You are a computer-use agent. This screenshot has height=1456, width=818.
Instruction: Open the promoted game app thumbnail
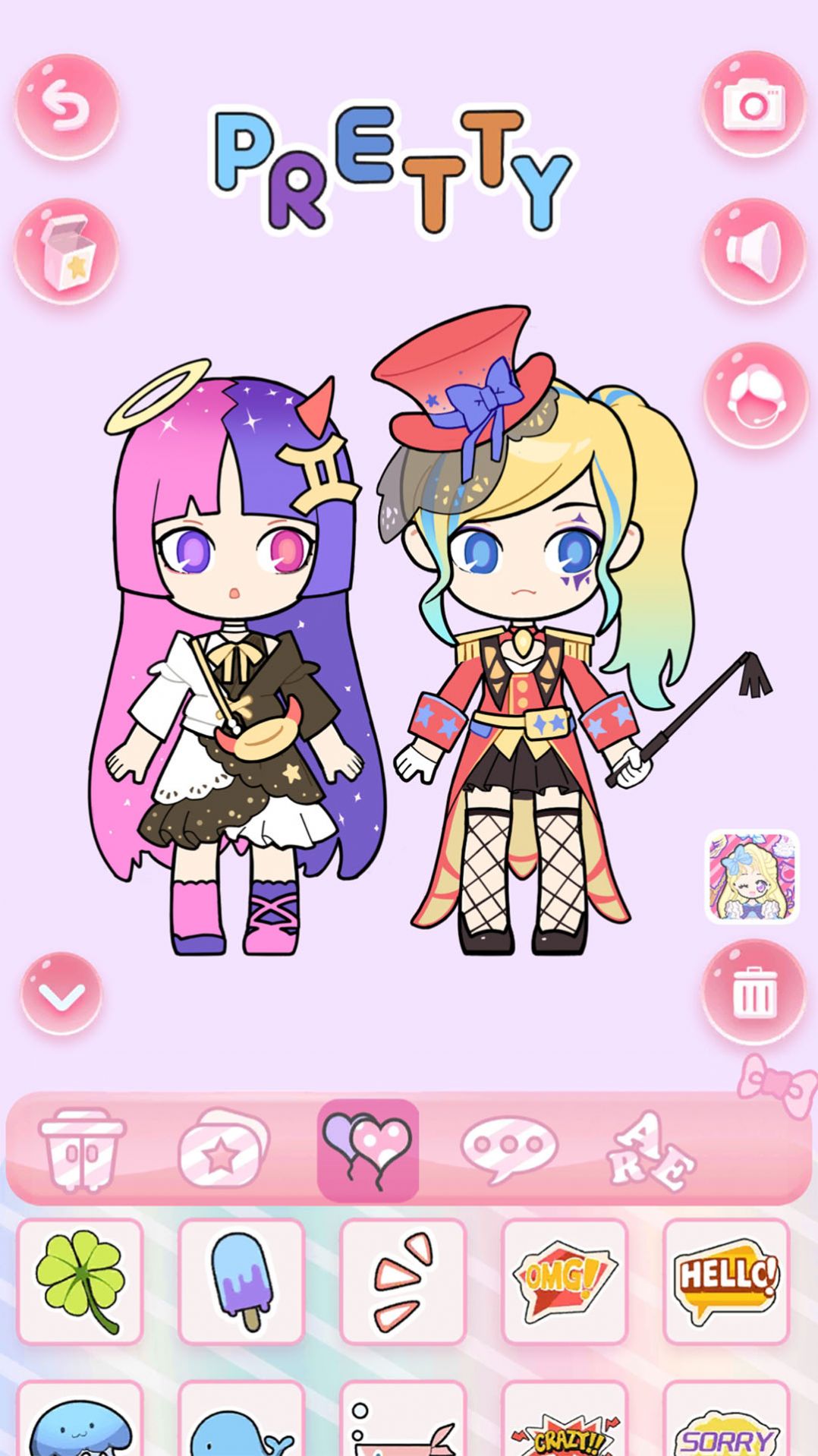pyautogui.click(x=752, y=876)
